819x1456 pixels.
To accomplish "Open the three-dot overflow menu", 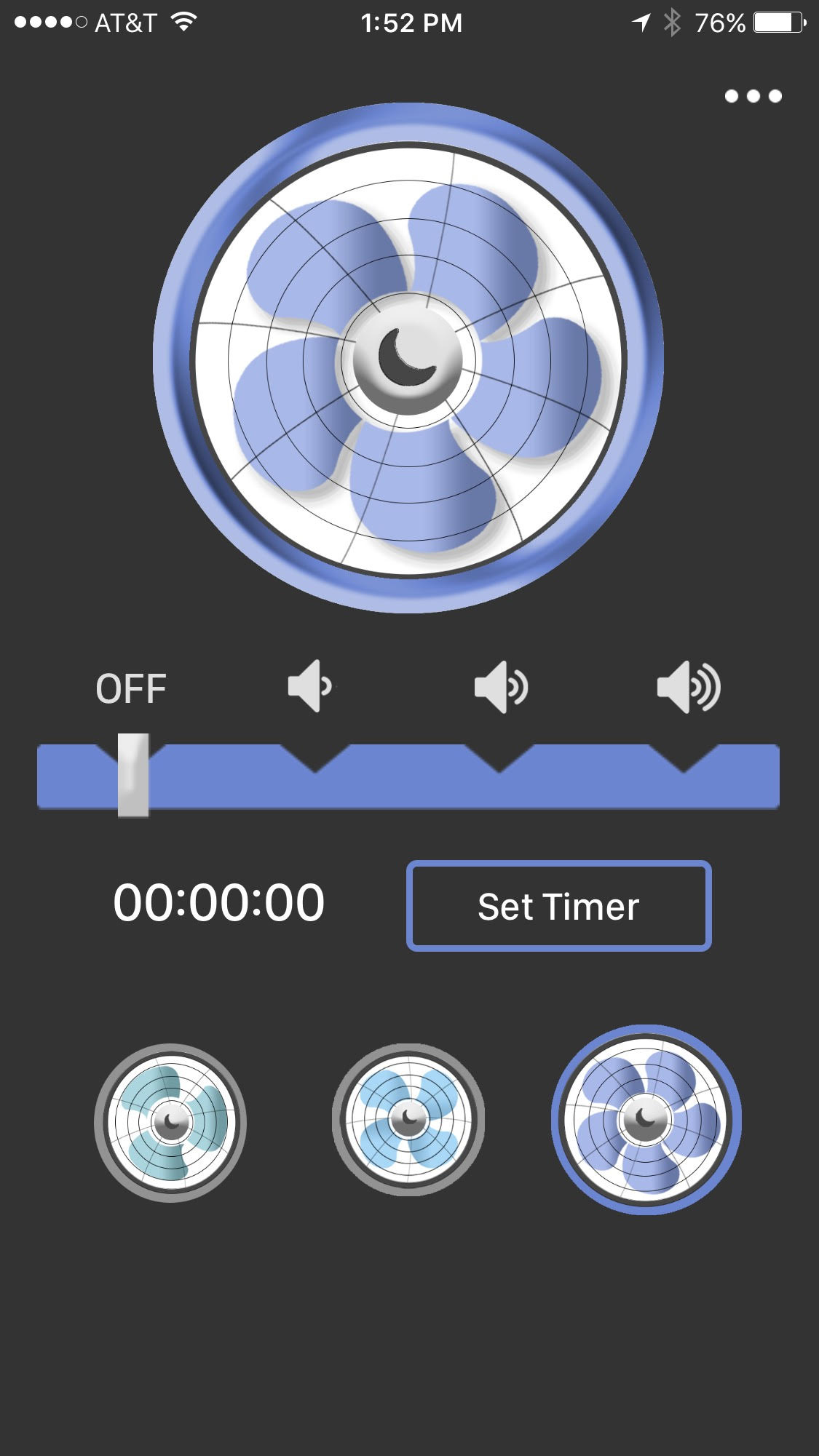I will pos(753,96).
